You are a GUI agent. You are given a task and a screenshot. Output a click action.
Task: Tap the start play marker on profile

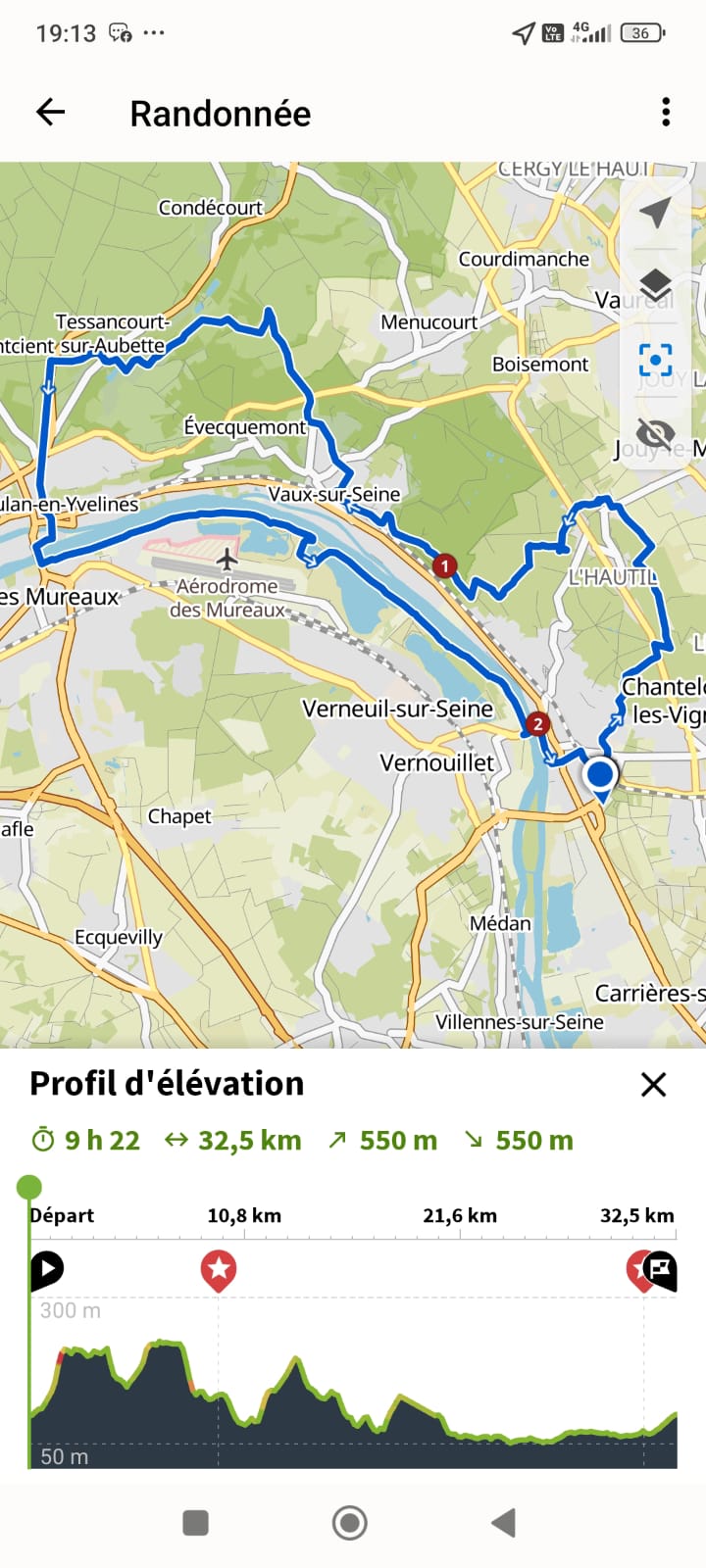(46, 1269)
